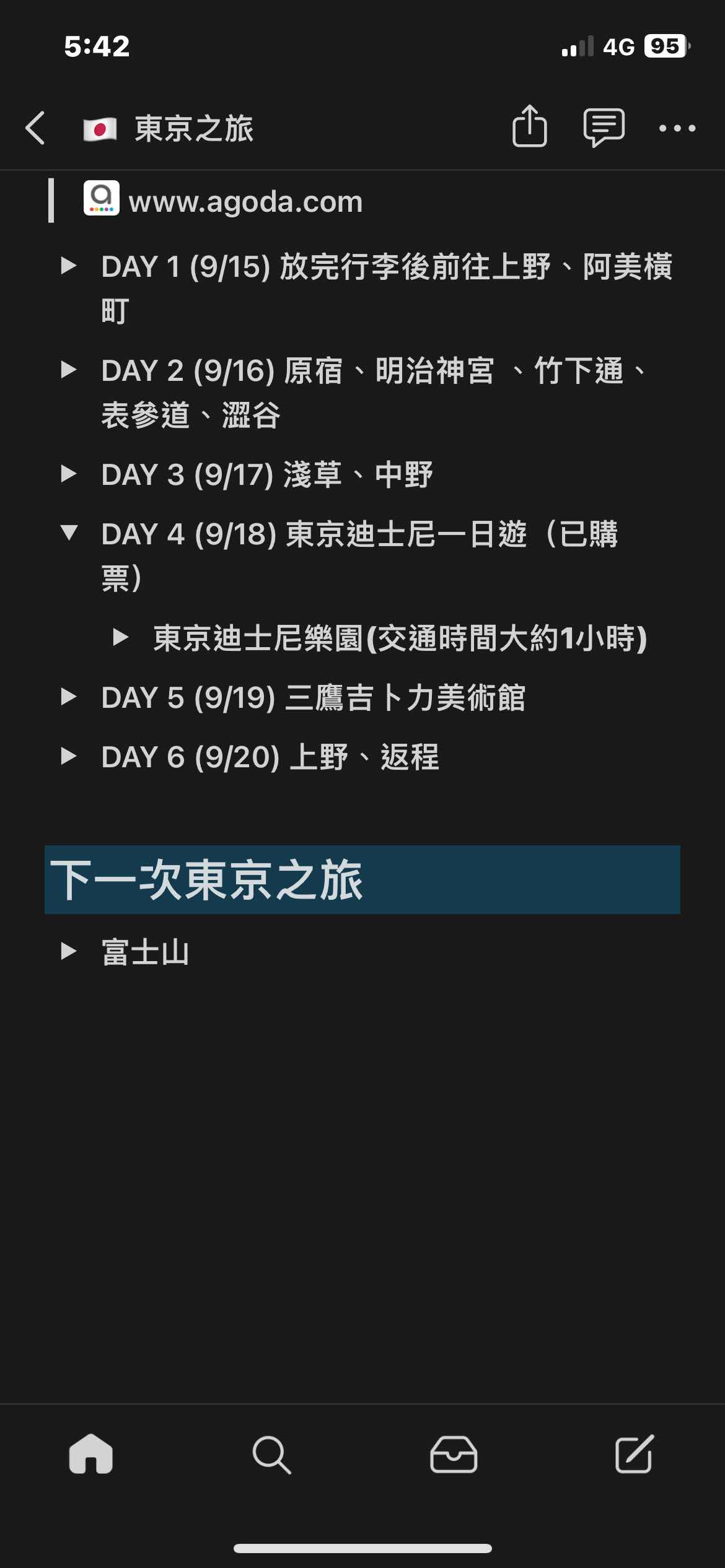Open the Inbox tab
The height and width of the screenshot is (1568, 725).
point(453,1453)
